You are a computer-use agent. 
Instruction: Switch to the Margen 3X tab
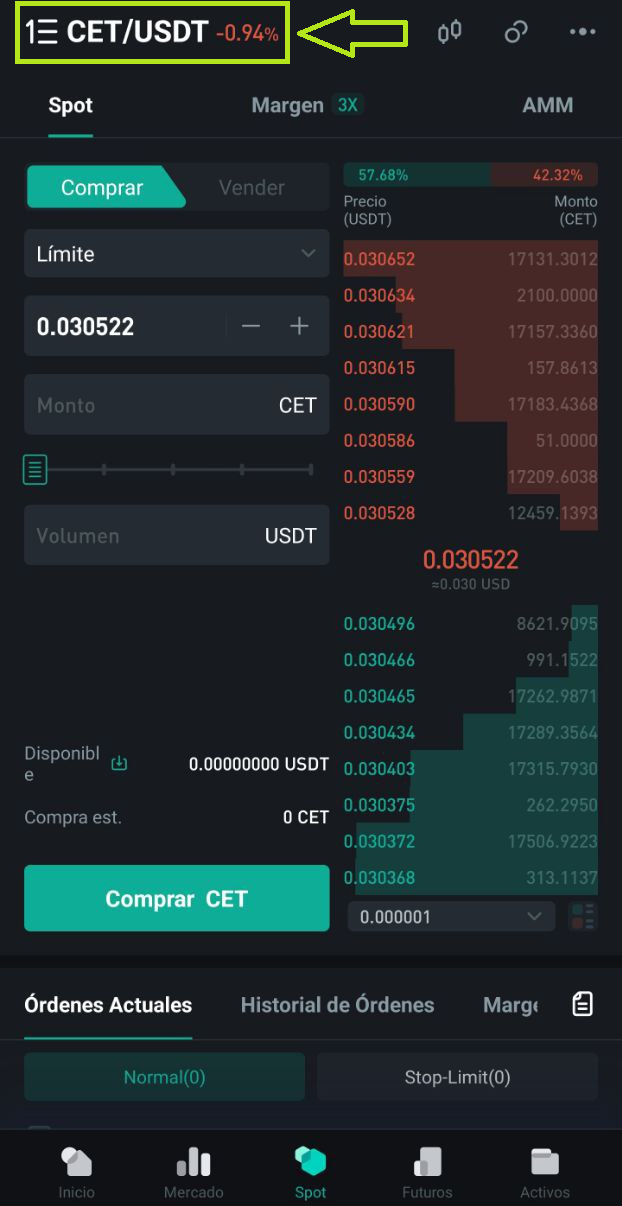306,105
